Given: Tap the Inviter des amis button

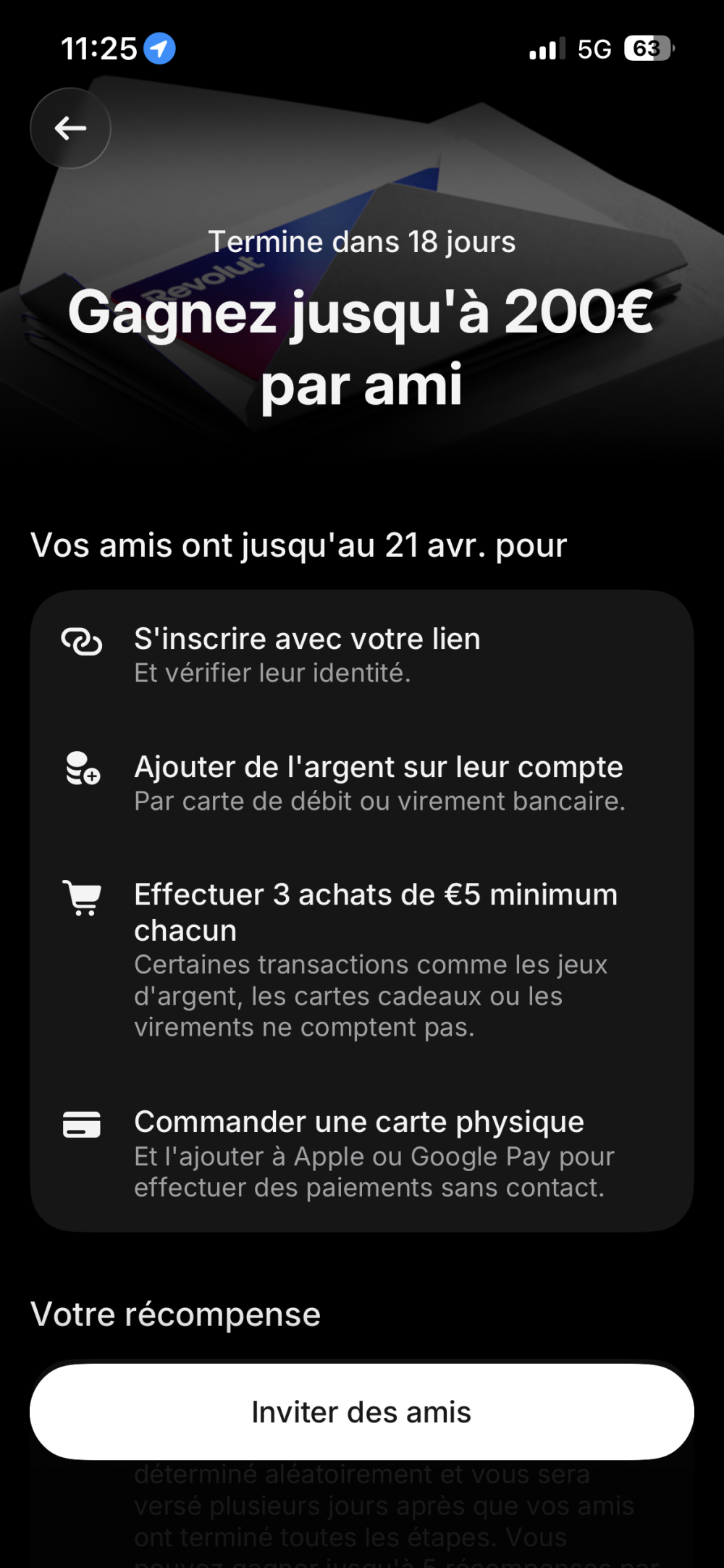Looking at the screenshot, I should (x=361, y=1412).
